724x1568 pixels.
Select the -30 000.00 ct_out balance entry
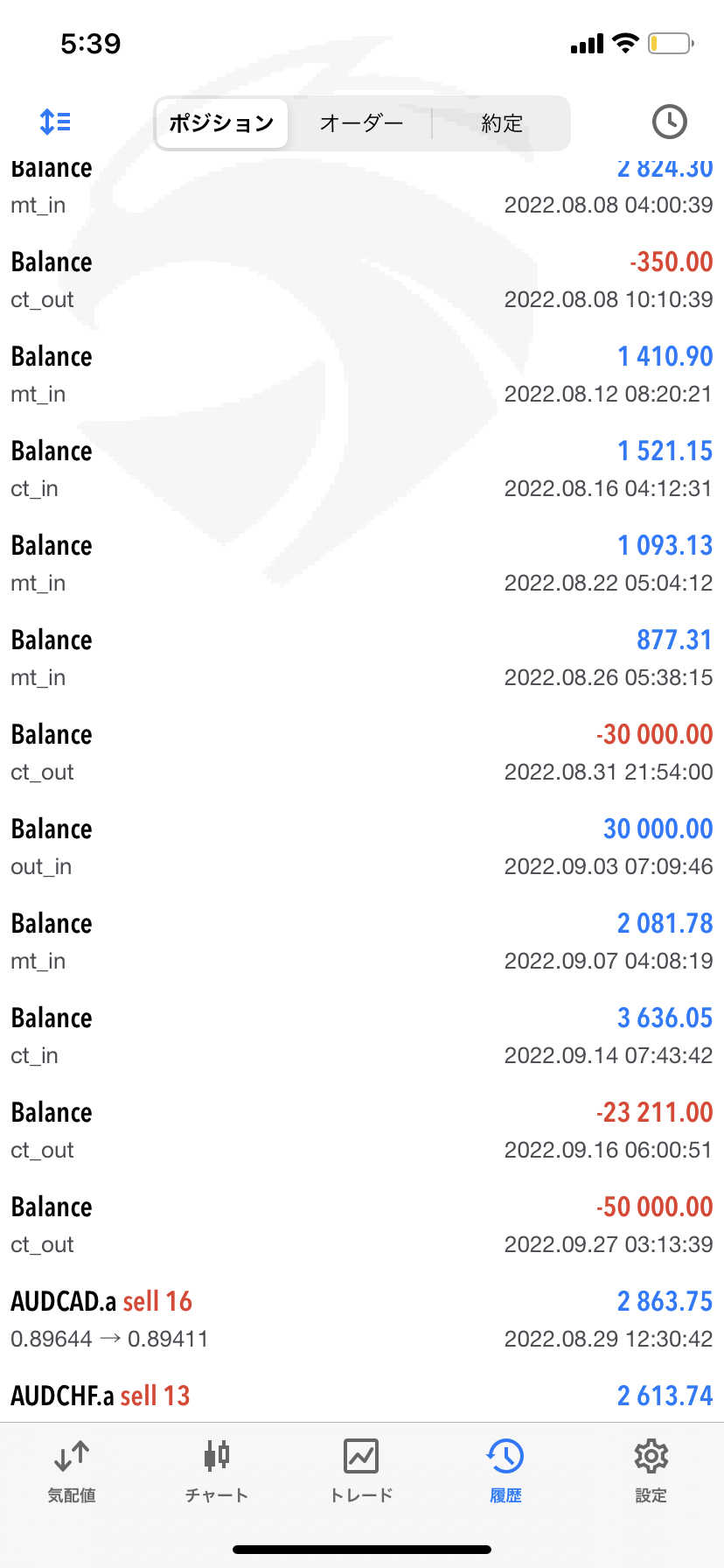point(362,752)
